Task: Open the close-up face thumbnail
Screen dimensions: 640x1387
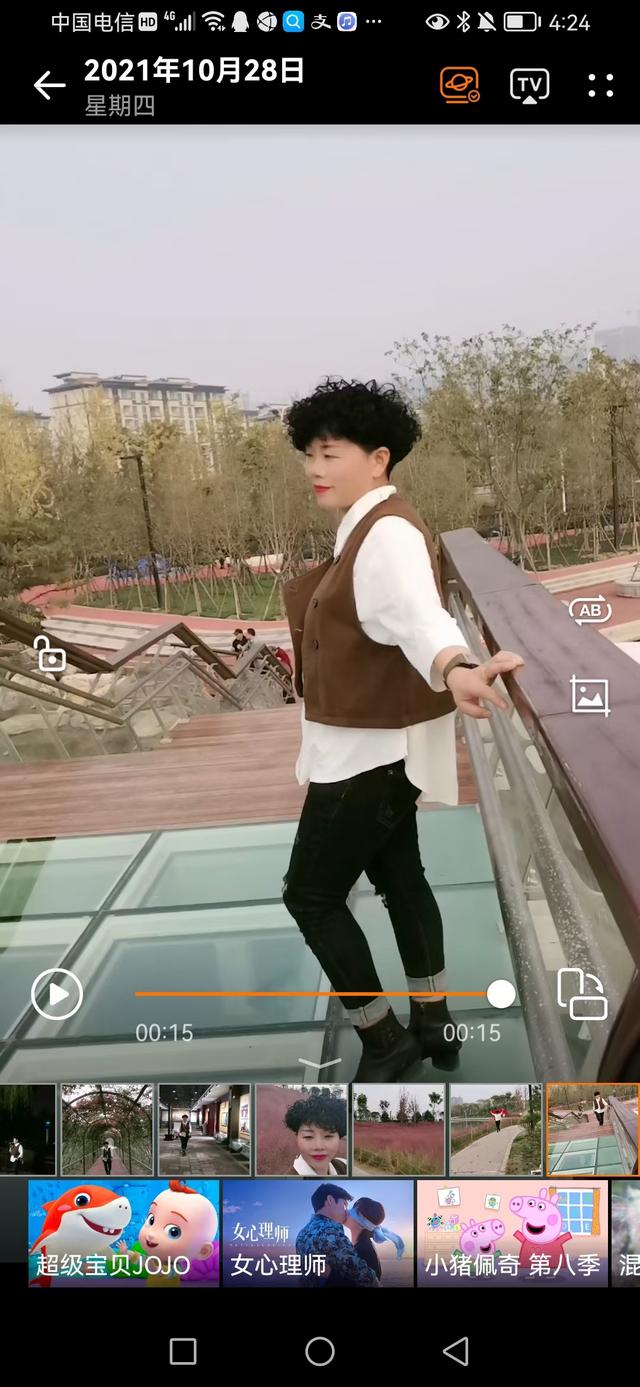Action: [301, 1129]
